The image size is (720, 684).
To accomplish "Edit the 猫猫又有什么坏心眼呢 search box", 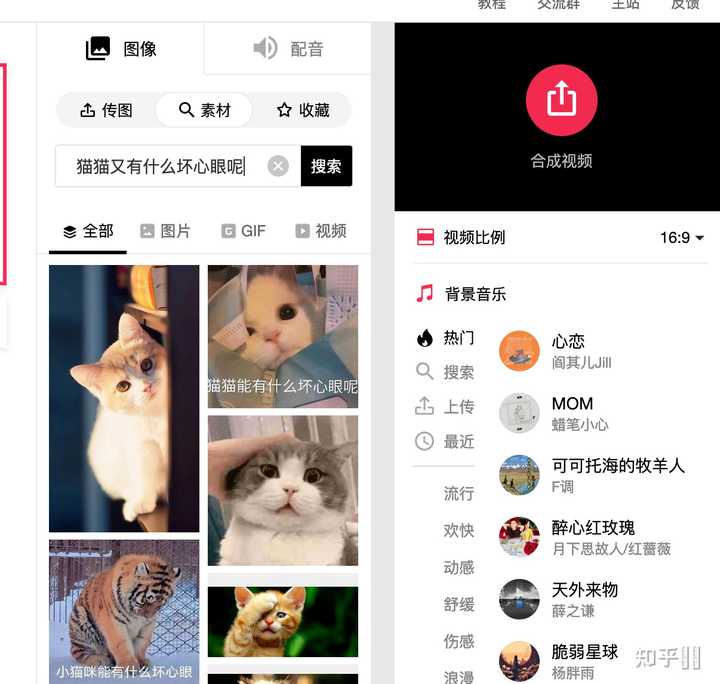I will (160, 166).
